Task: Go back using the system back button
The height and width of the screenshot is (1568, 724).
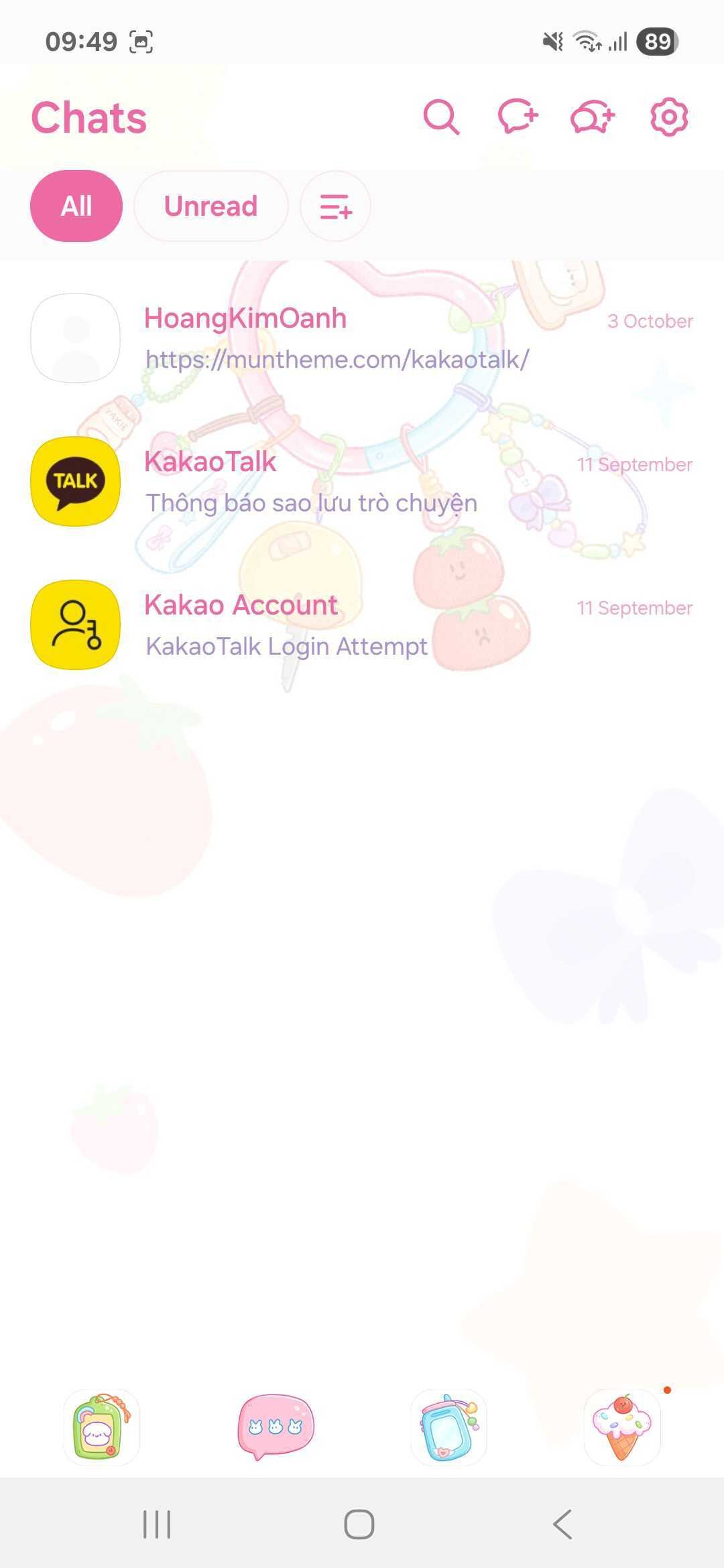Action: [562, 1524]
